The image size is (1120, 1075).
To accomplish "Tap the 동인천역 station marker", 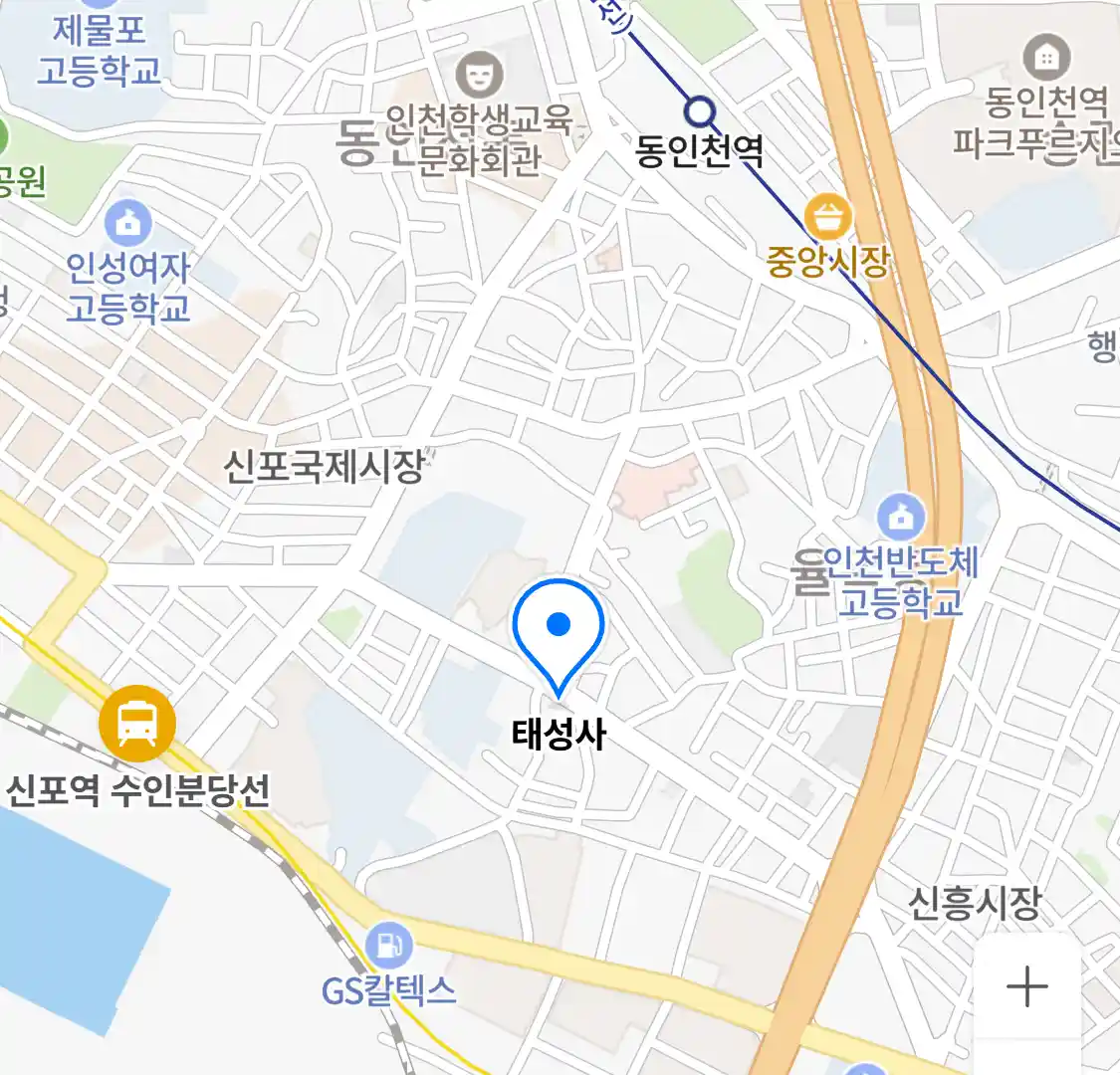I will pos(700,111).
